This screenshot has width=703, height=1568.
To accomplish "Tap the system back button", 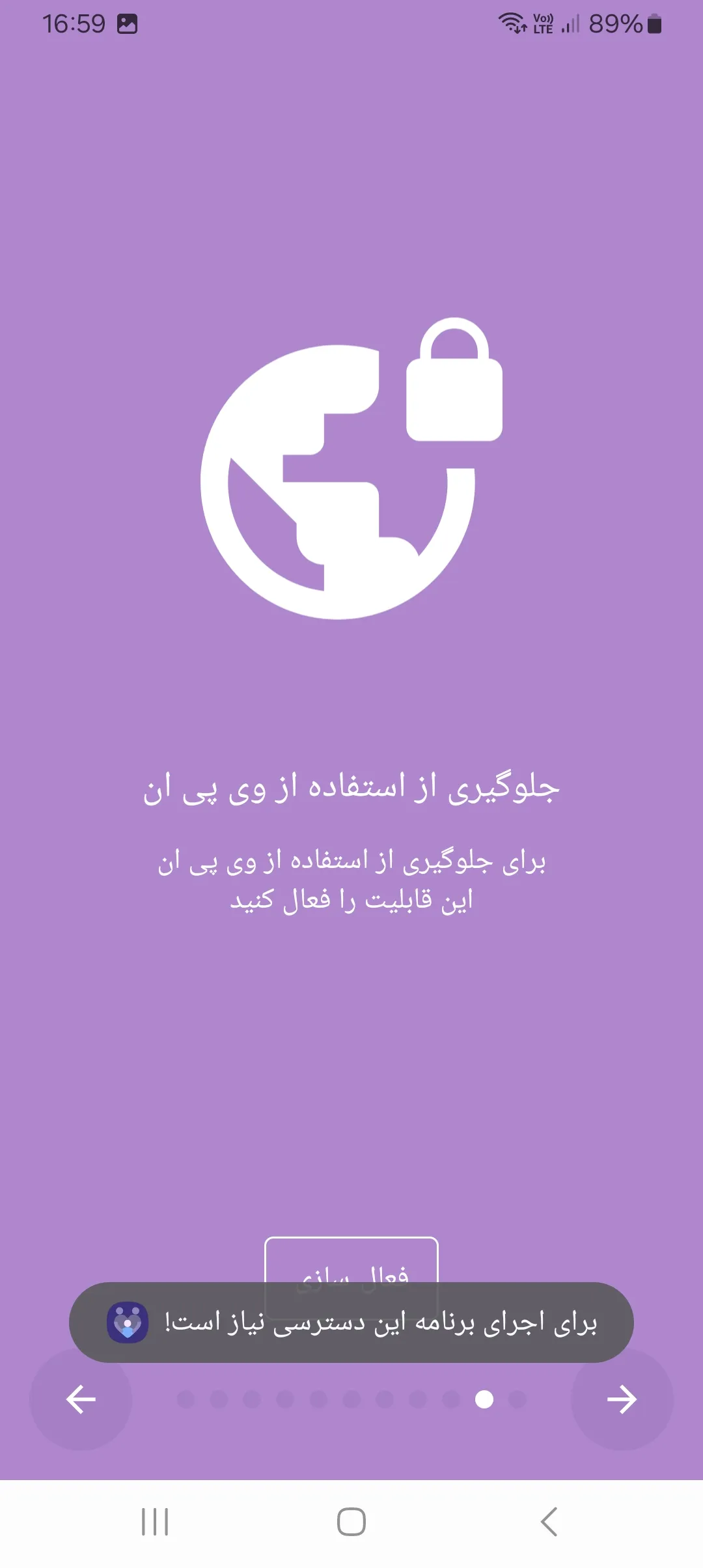I will tap(548, 1522).
